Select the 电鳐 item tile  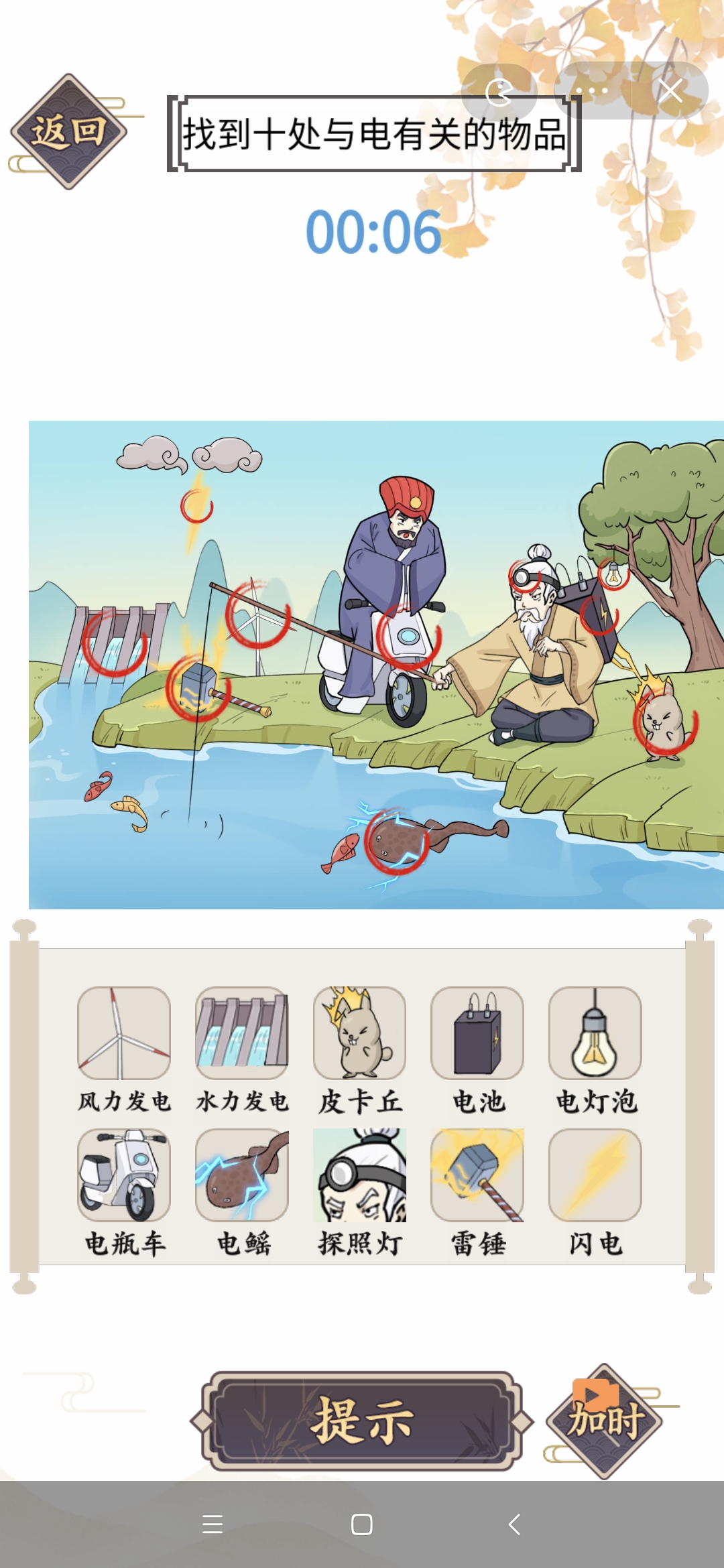(242, 1175)
